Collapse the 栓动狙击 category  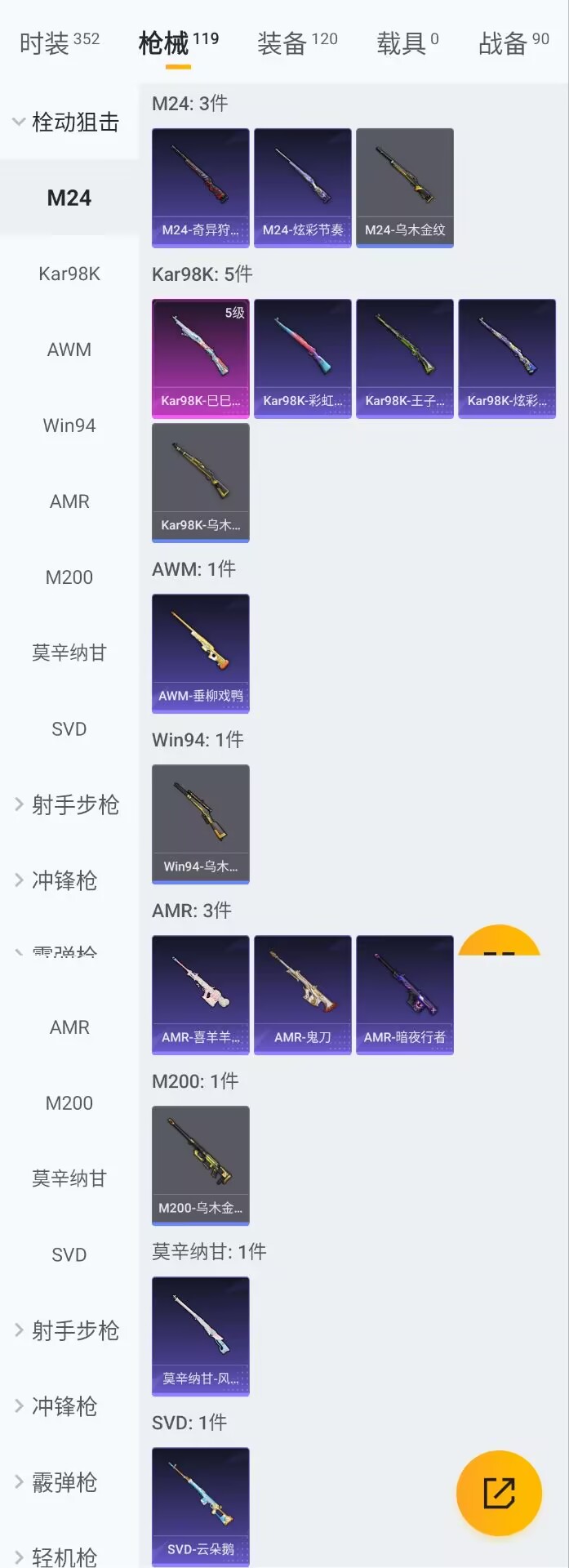coord(67,122)
